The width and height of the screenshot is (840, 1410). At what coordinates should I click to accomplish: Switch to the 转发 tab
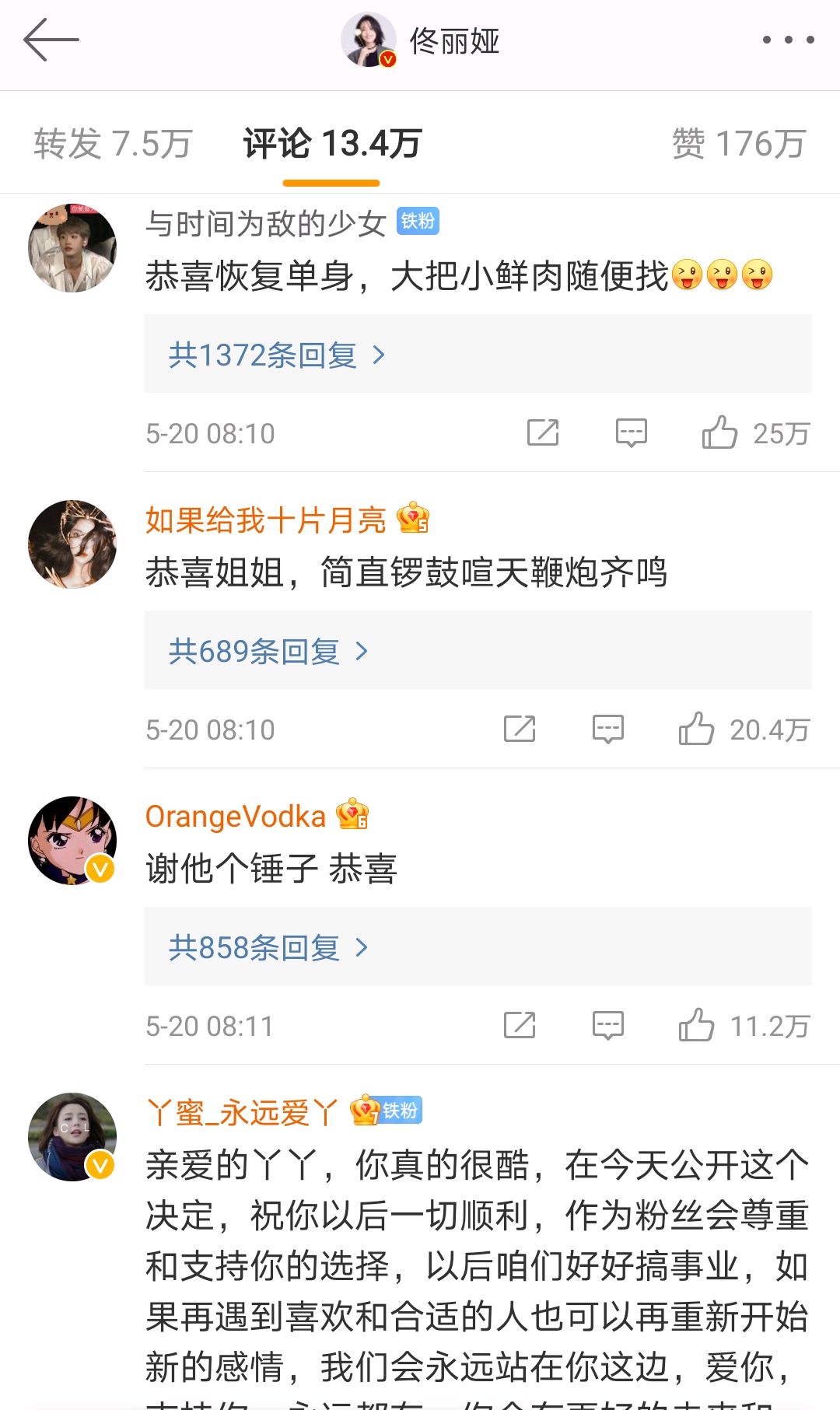tap(114, 142)
